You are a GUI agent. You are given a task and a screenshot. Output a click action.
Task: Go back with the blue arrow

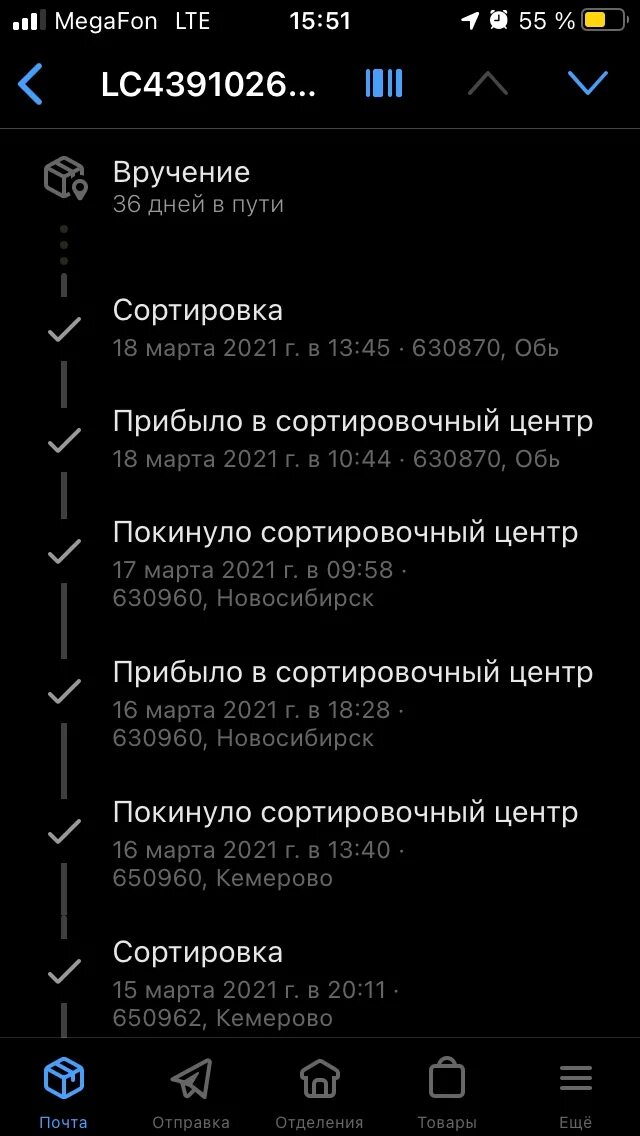[30, 84]
